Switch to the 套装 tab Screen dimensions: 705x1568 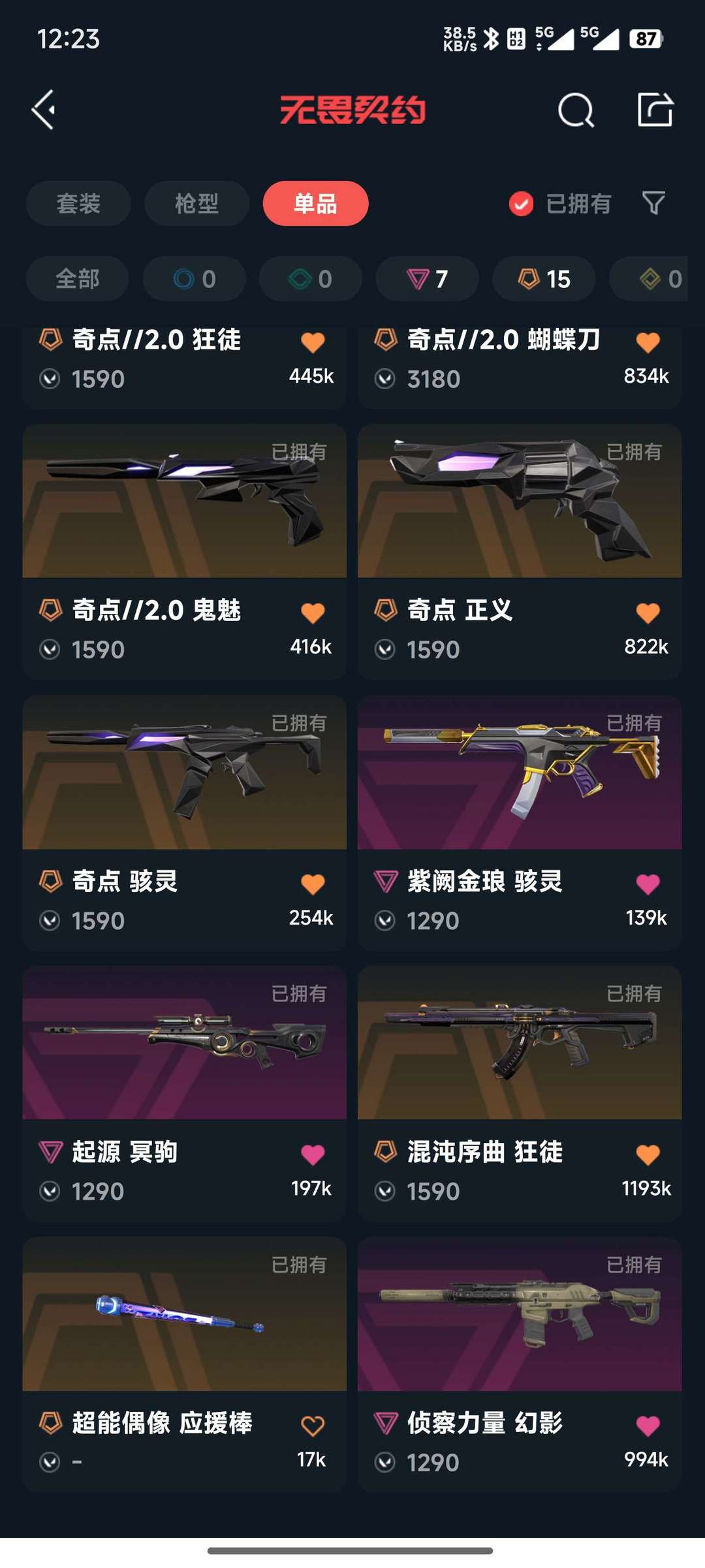(x=78, y=204)
